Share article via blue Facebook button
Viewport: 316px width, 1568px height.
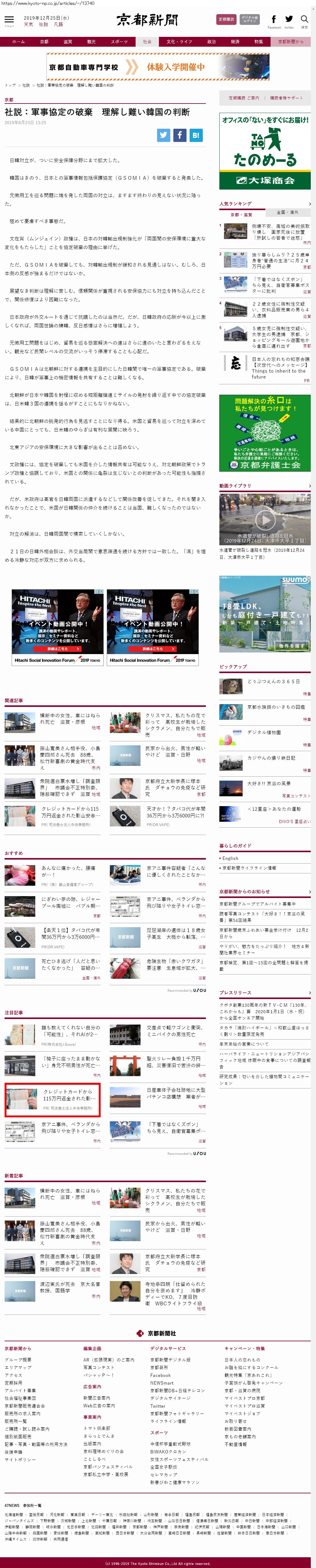click(x=180, y=135)
